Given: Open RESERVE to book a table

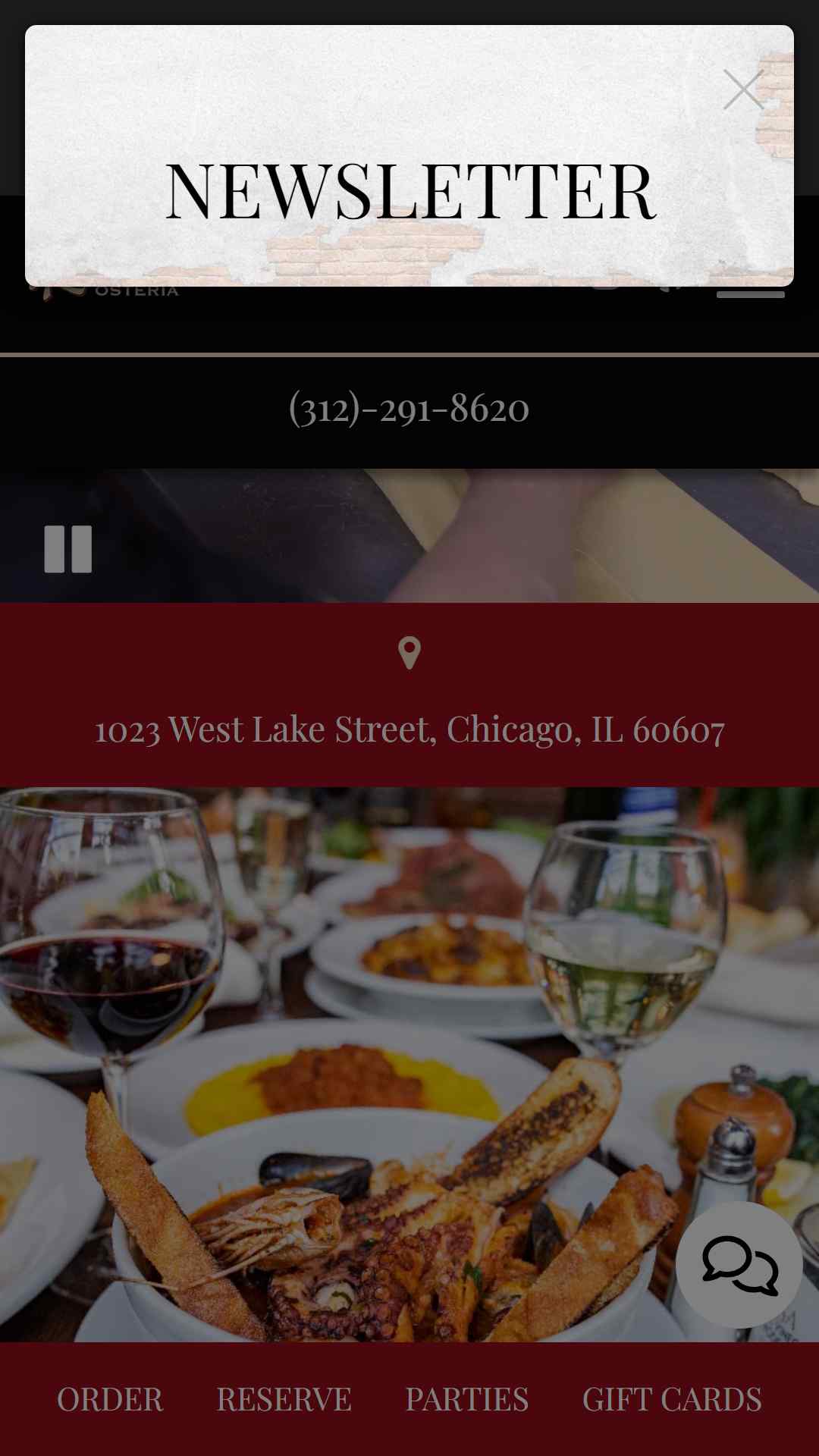Looking at the screenshot, I should coord(284,1400).
